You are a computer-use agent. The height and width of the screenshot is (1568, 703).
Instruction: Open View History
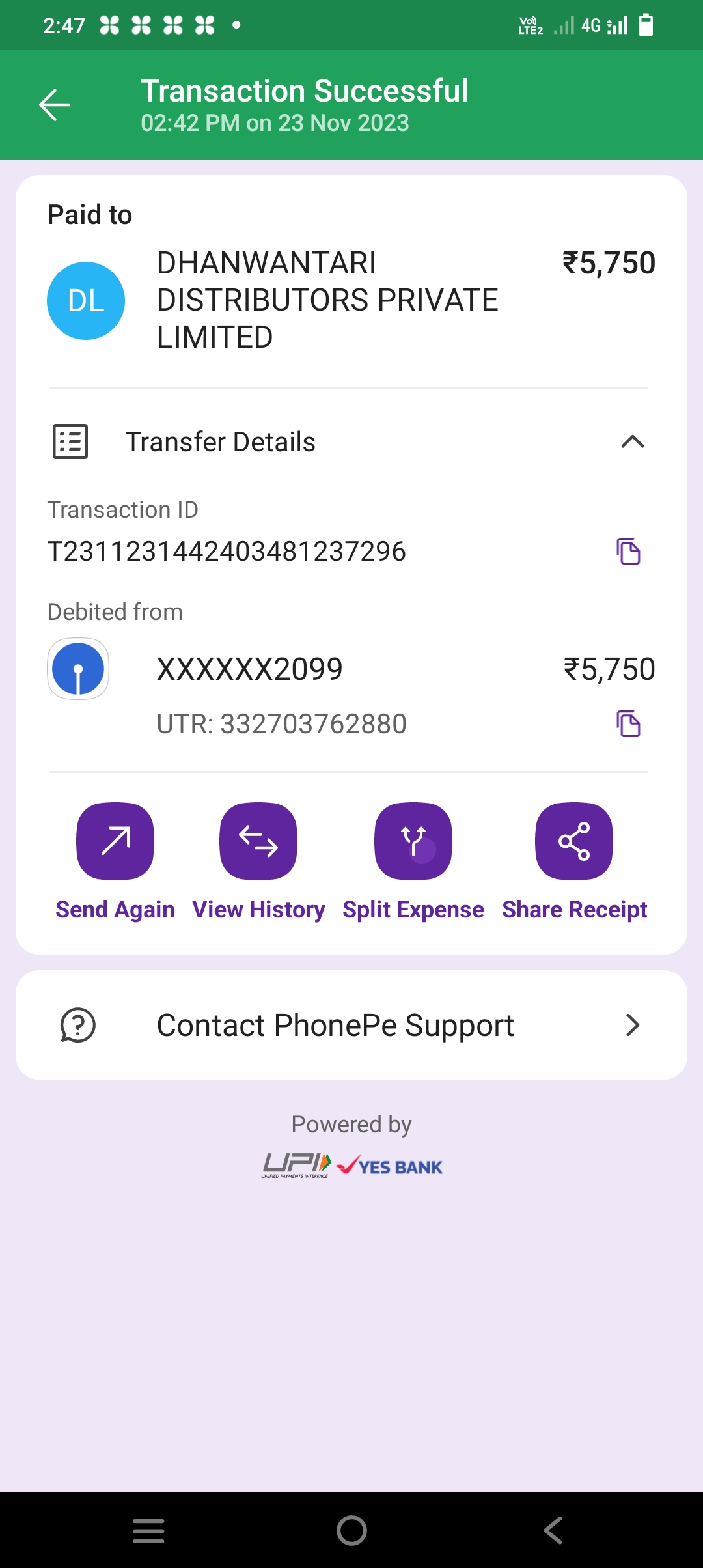pos(258,861)
